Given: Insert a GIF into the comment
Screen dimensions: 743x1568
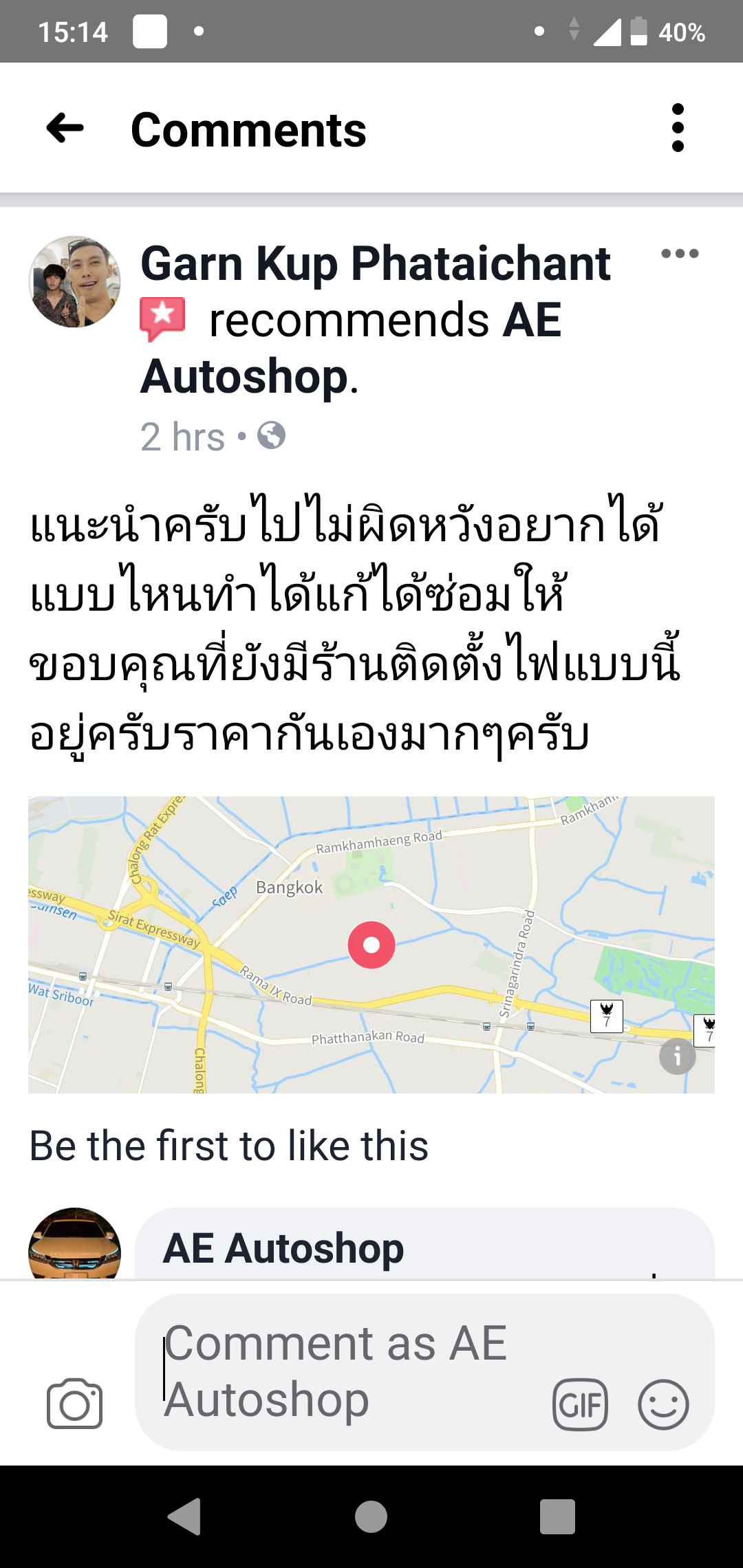Looking at the screenshot, I should [x=580, y=1404].
